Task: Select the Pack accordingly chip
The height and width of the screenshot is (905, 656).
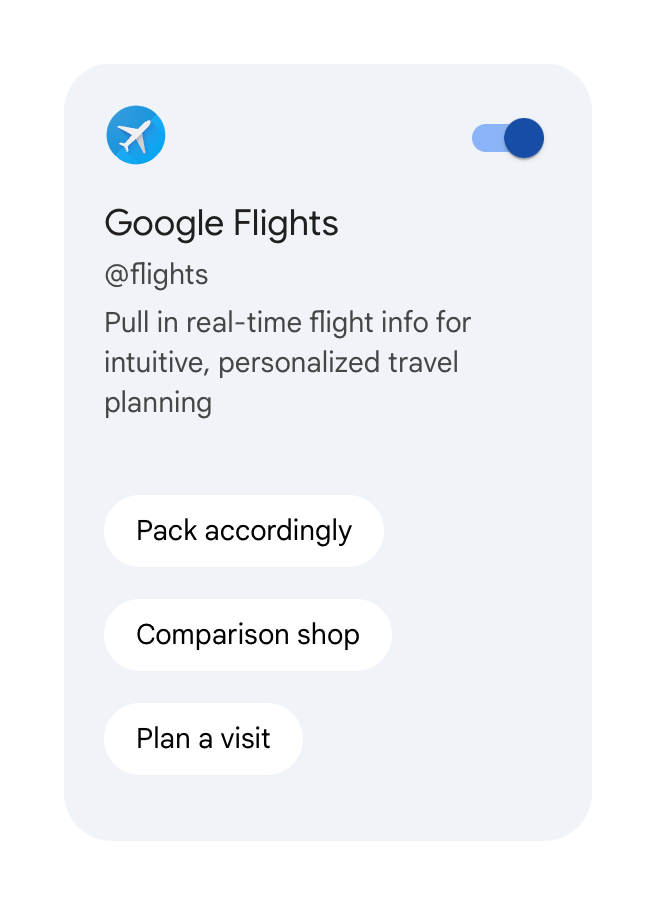Action: [x=243, y=530]
